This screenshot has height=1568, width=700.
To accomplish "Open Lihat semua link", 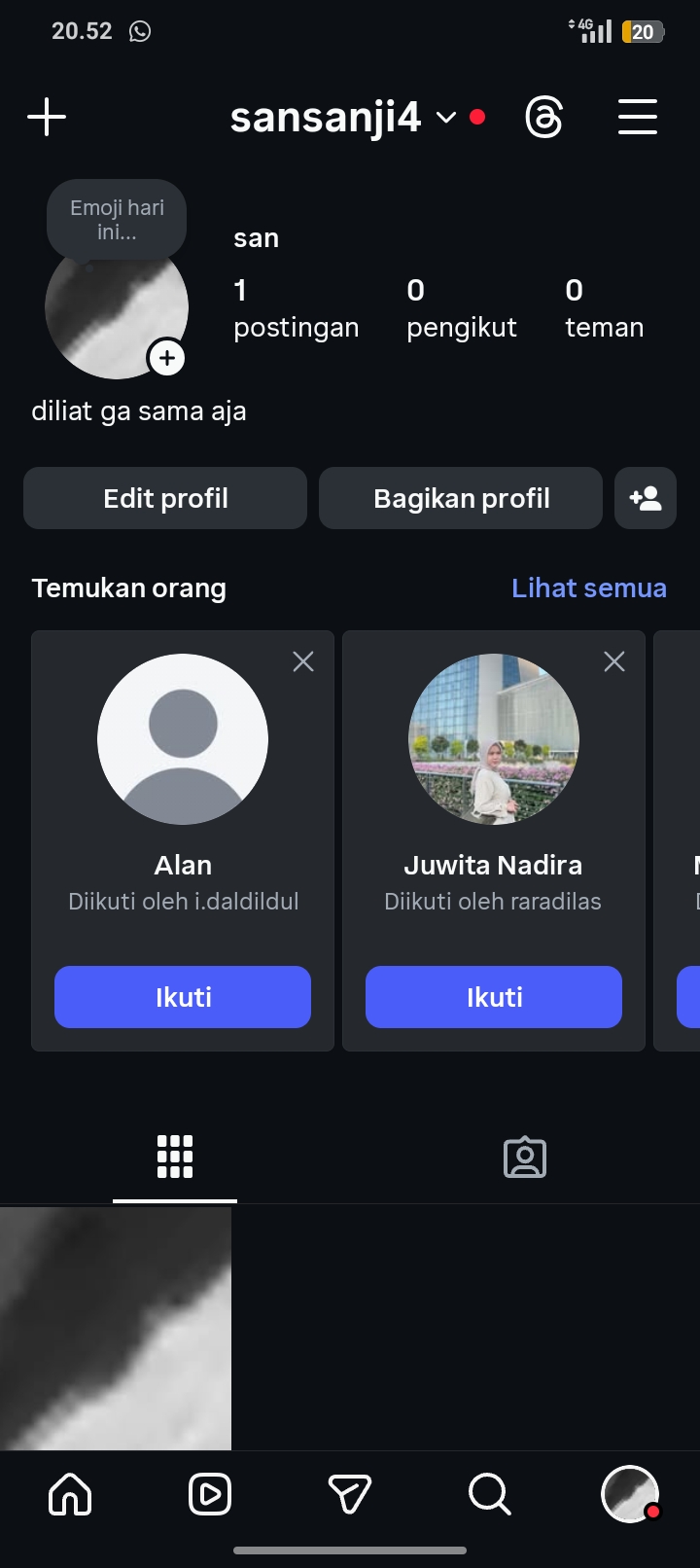I will coord(589,588).
